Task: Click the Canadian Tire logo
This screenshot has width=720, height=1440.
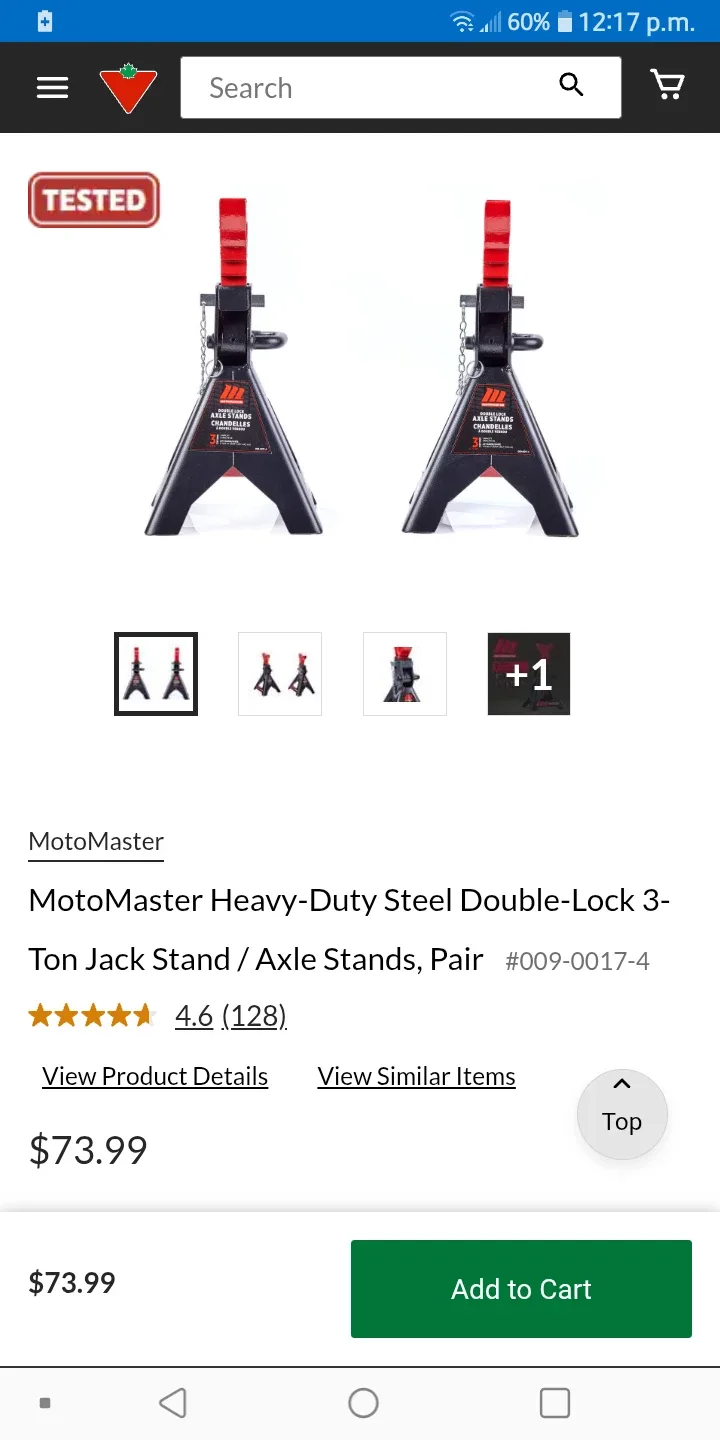Action: [128, 87]
